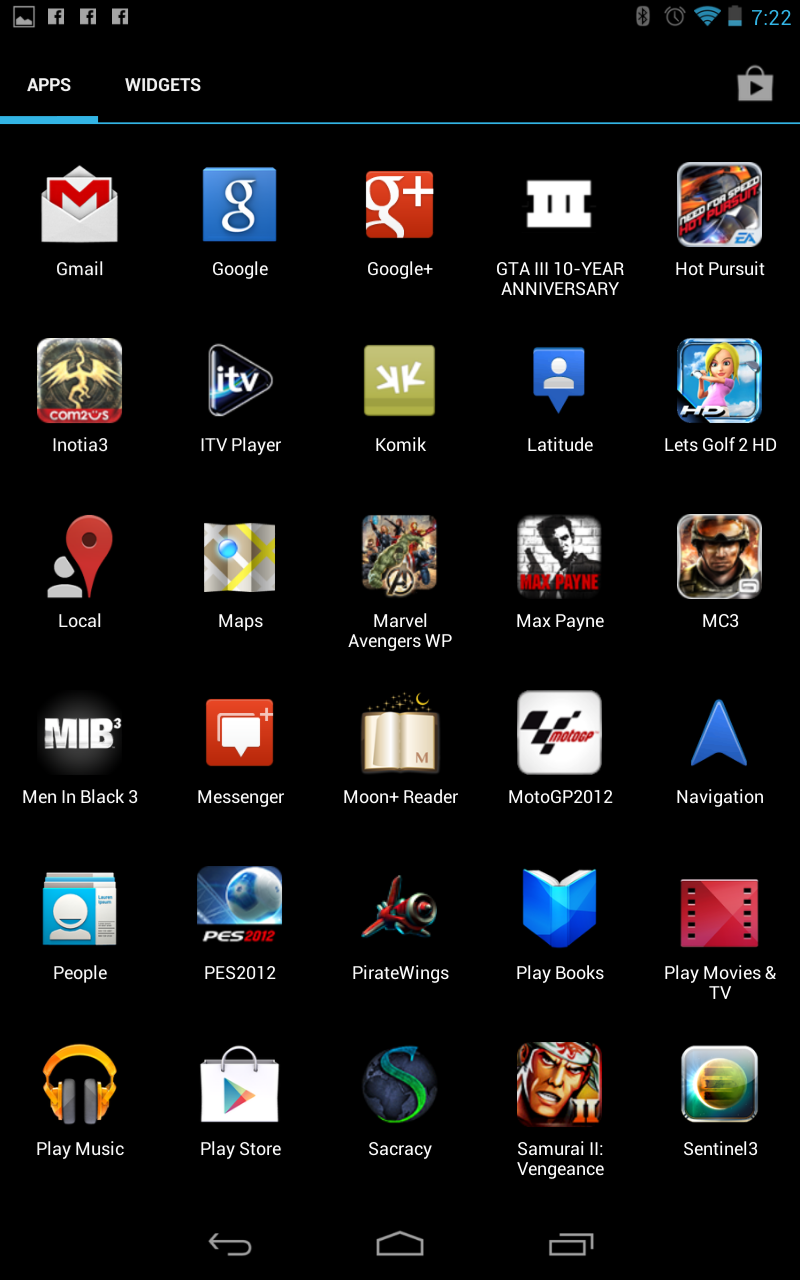Viewport: 800px width, 1280px height.
Task: Start the Navigation app
Action: coord(720,733)
